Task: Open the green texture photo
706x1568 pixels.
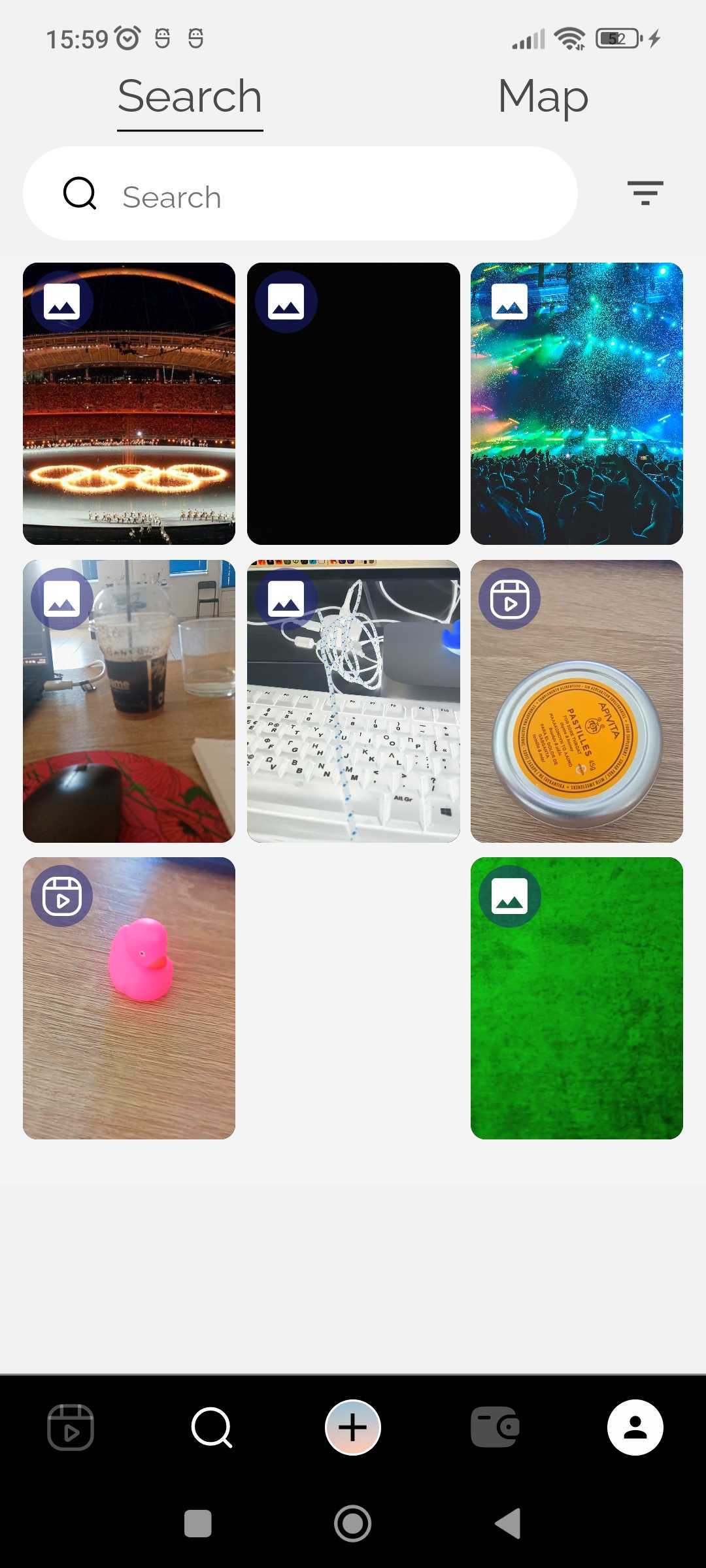Action: [x=577, y=998]
